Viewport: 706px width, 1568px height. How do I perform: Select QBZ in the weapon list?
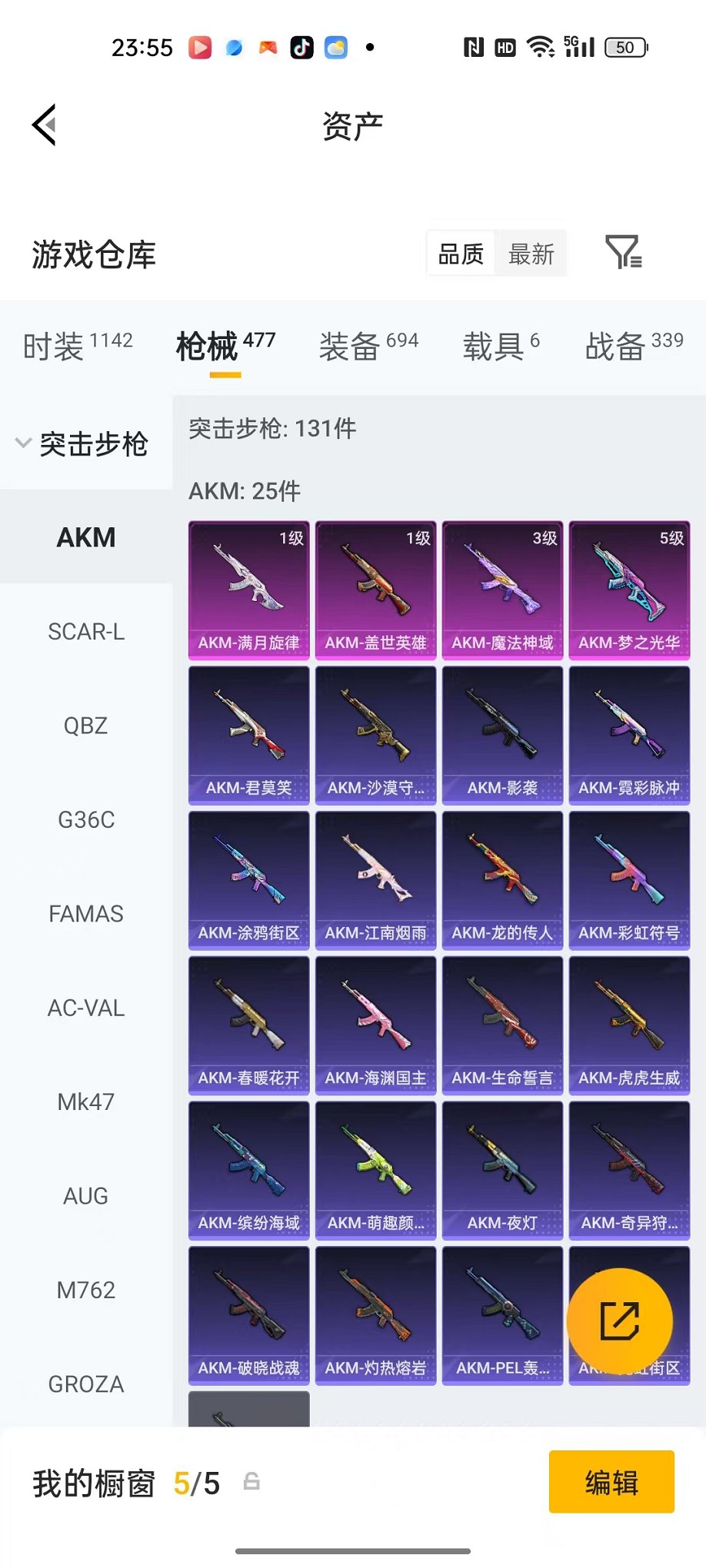click(x=86, y=726)
